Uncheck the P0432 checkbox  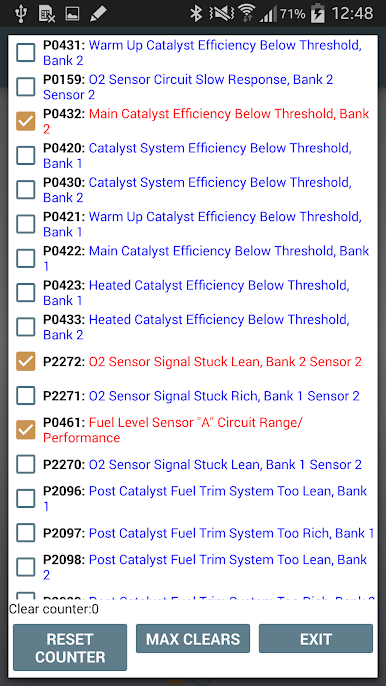click(25, 121)
